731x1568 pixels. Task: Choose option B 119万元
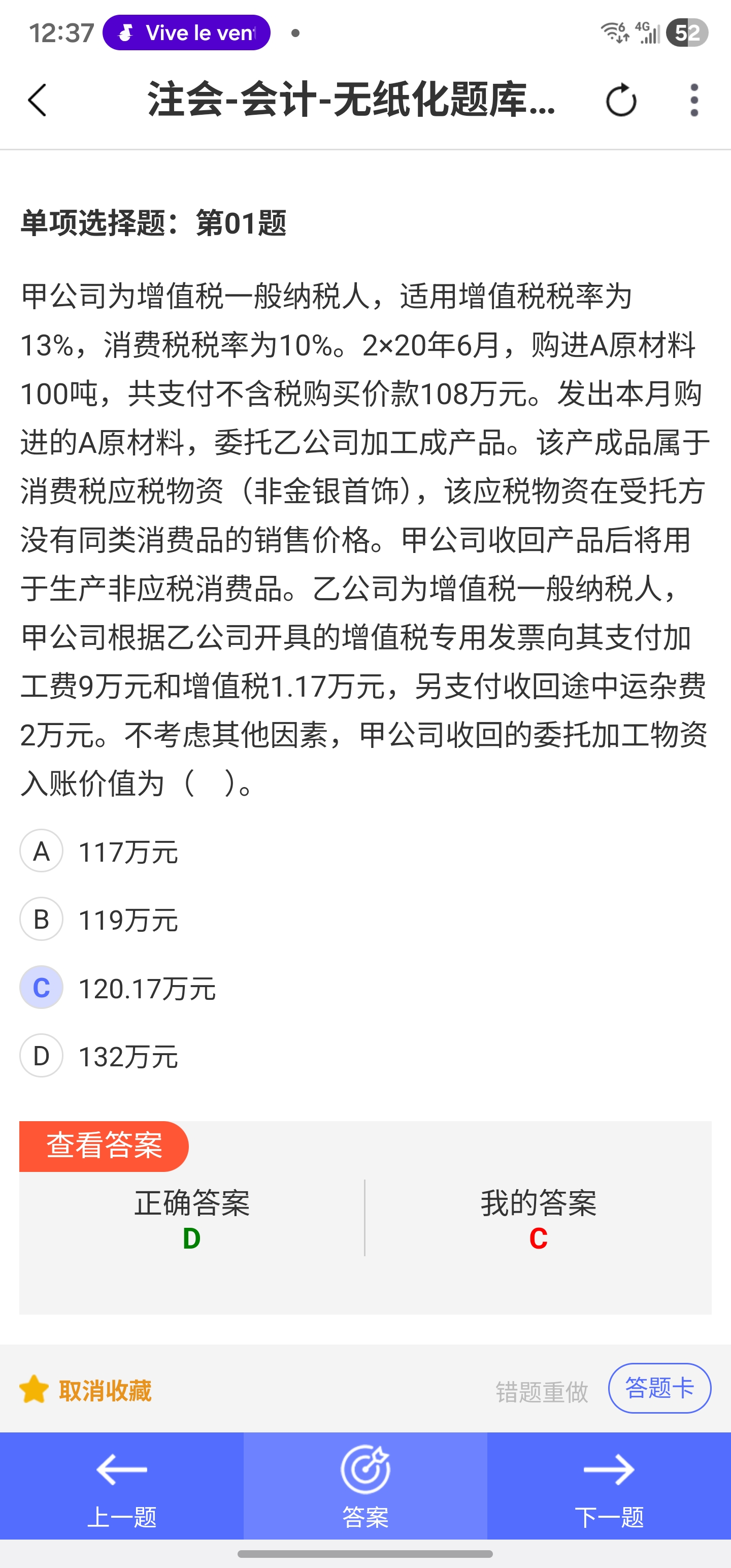[x=42, y=919]
